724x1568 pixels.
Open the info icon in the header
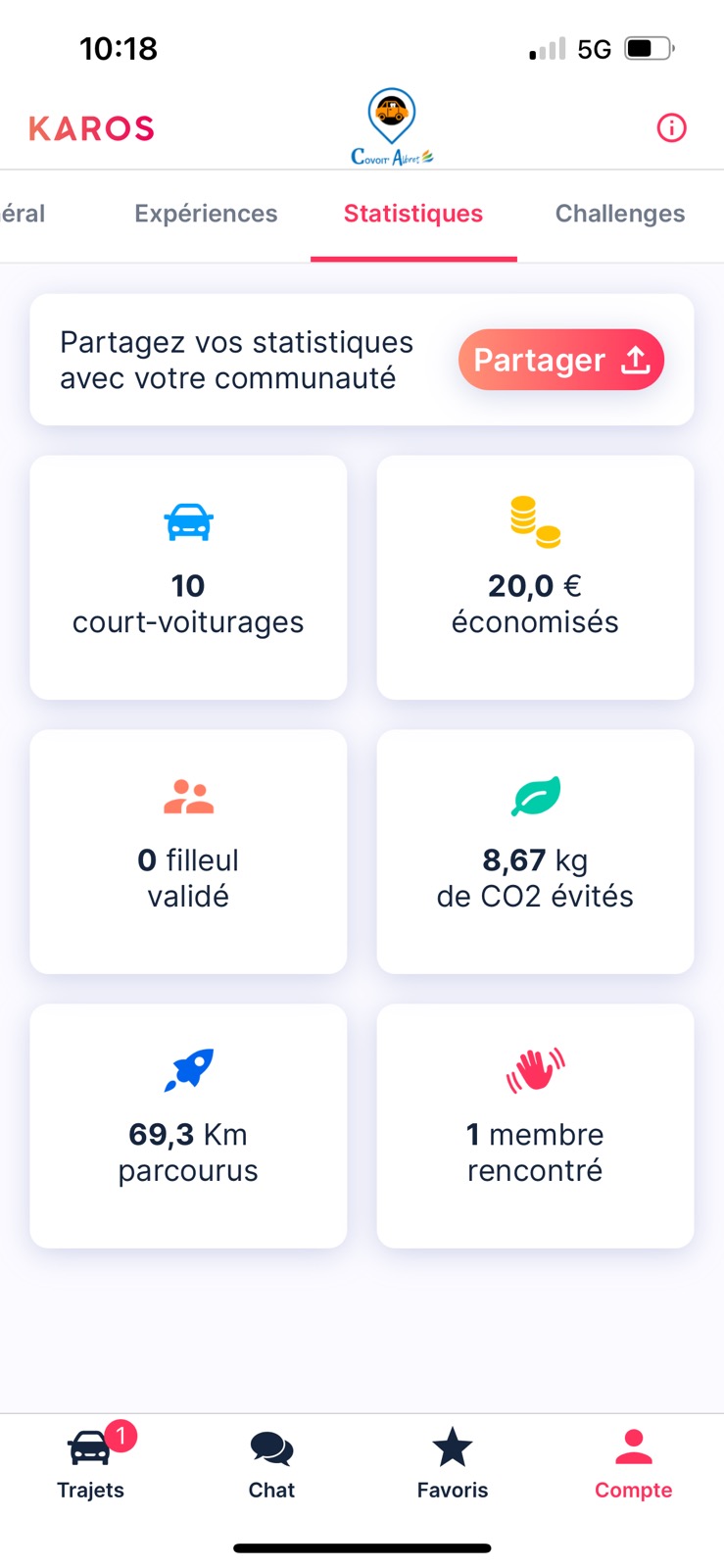671,127
